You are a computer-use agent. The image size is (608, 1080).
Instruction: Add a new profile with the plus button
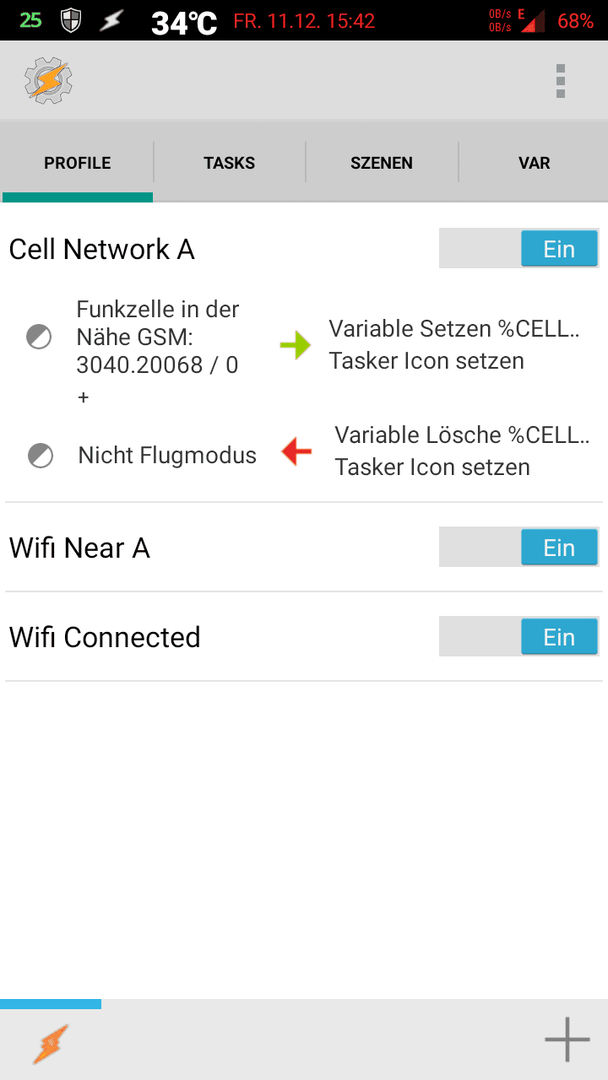567,1039
